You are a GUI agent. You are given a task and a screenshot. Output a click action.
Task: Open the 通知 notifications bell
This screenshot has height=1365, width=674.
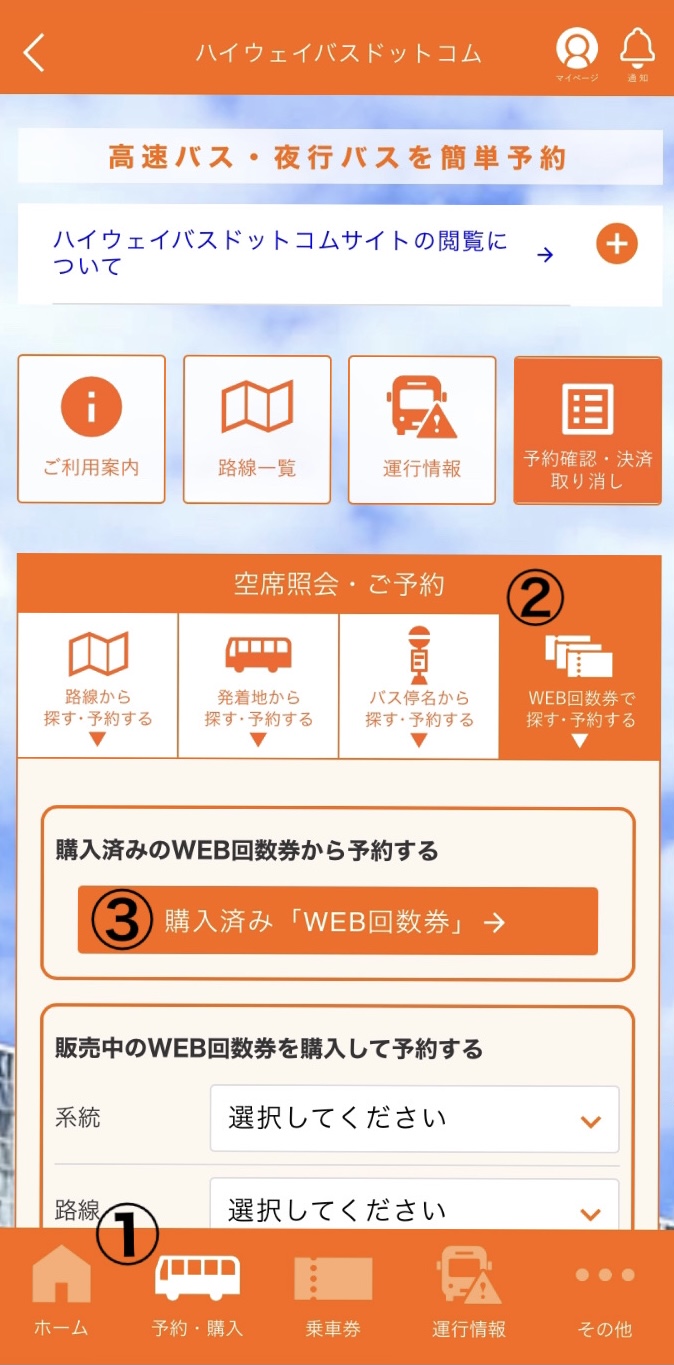[637, 54]
